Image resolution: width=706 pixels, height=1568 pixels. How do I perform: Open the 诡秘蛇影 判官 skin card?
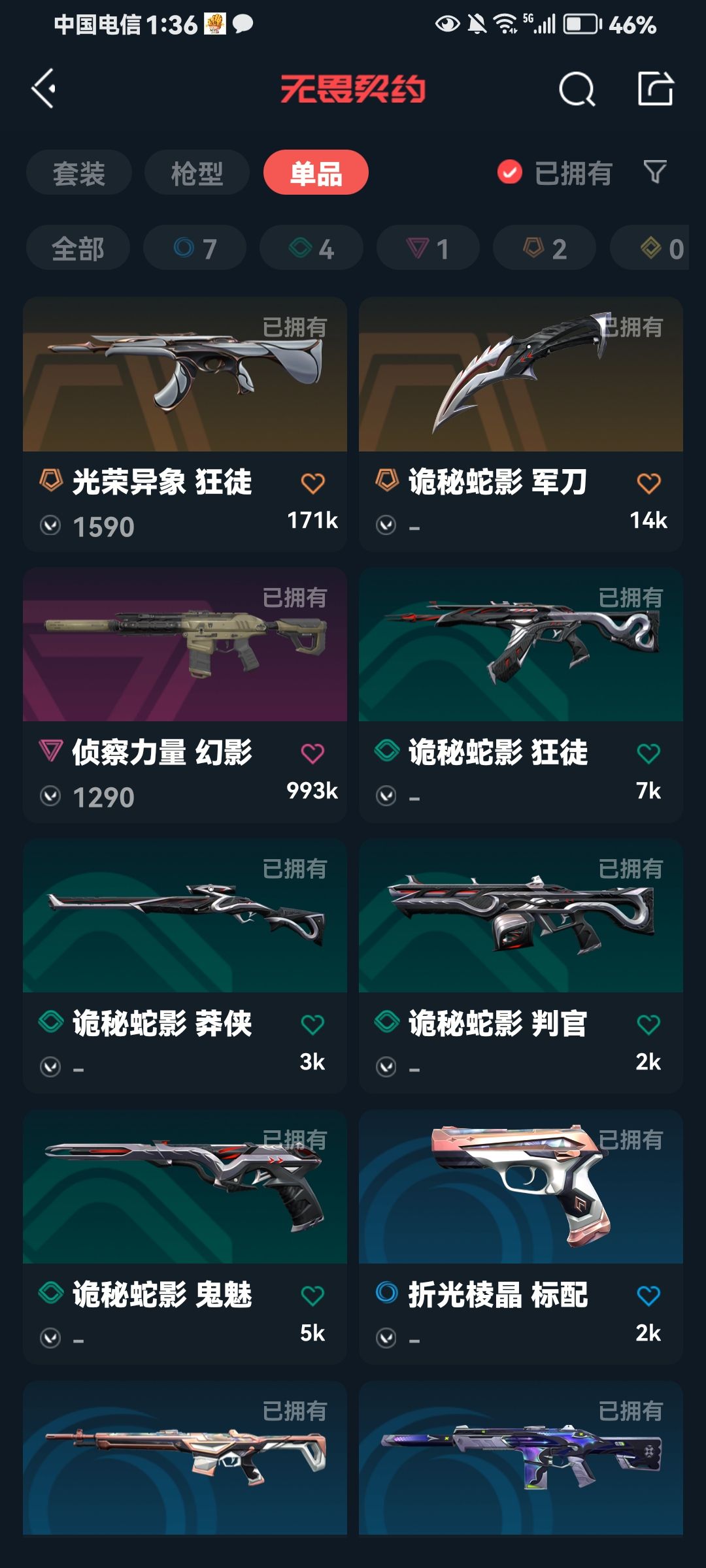(521, 966)
